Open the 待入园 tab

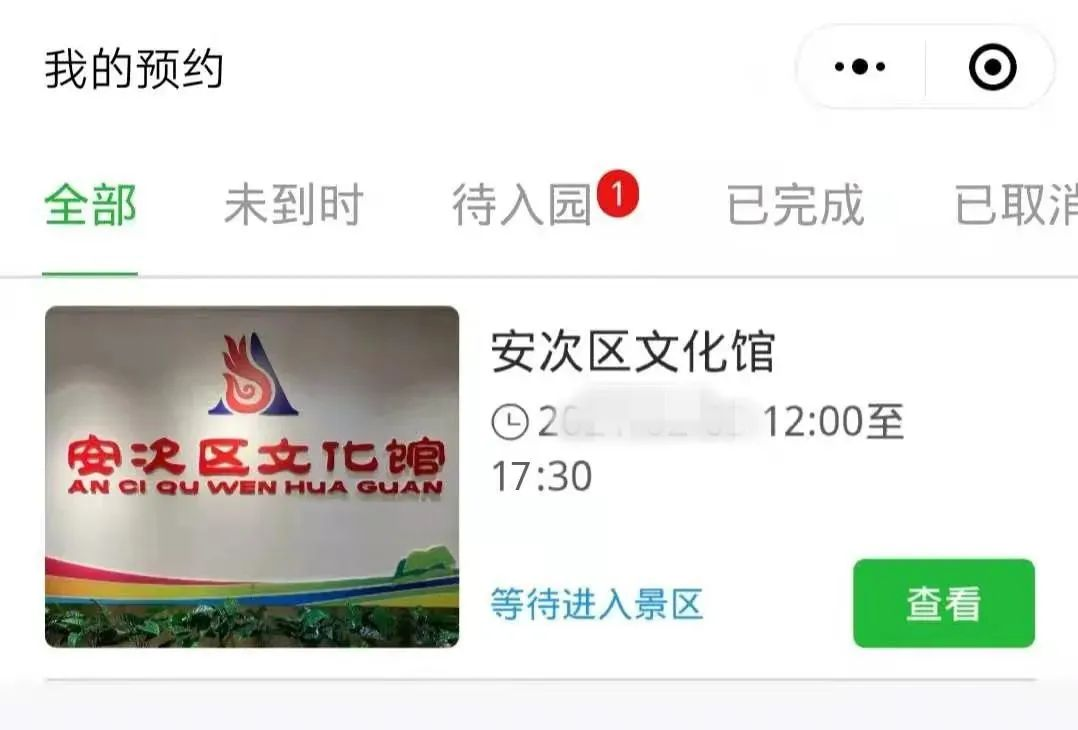(523, 206)
